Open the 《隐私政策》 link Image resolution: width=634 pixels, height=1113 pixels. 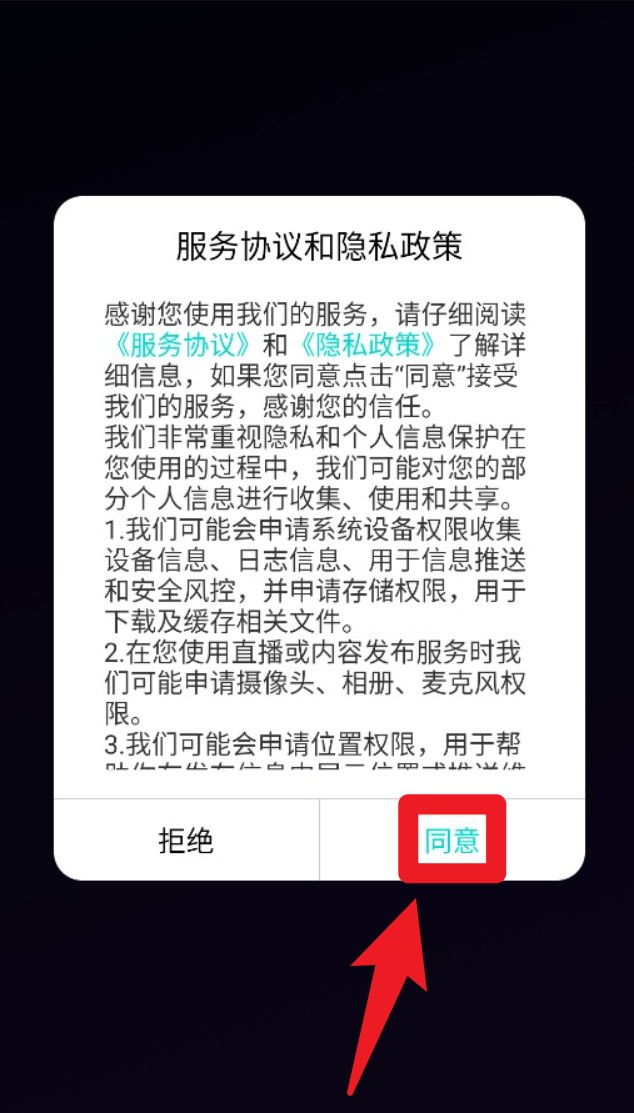(366, 345)
